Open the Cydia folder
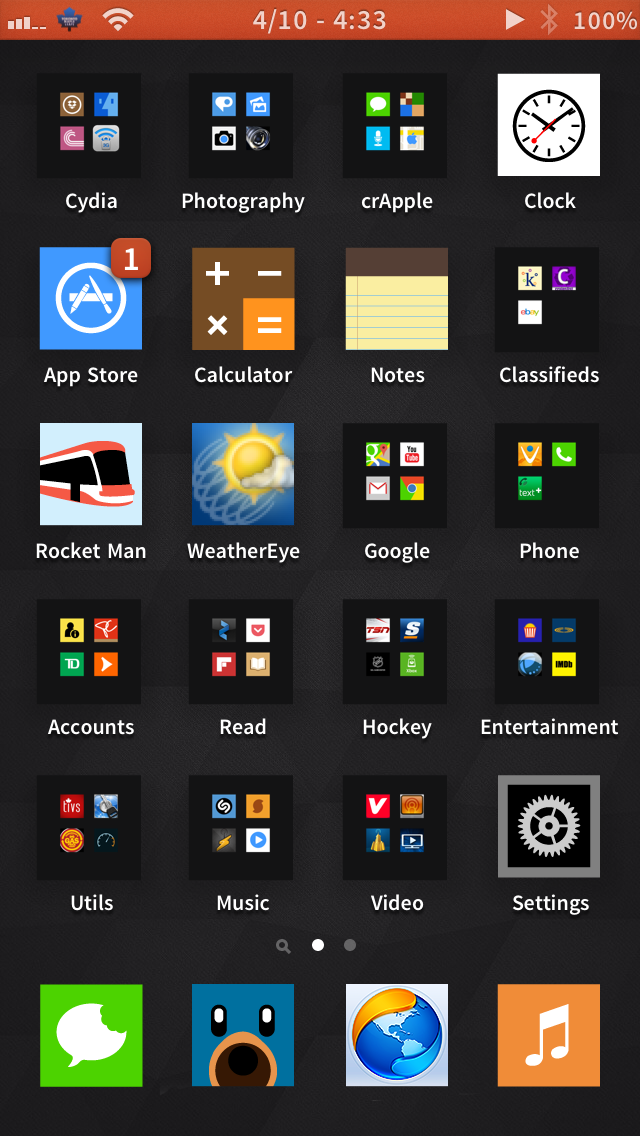Screen dimensions: 640x1136 coord(90,126)
